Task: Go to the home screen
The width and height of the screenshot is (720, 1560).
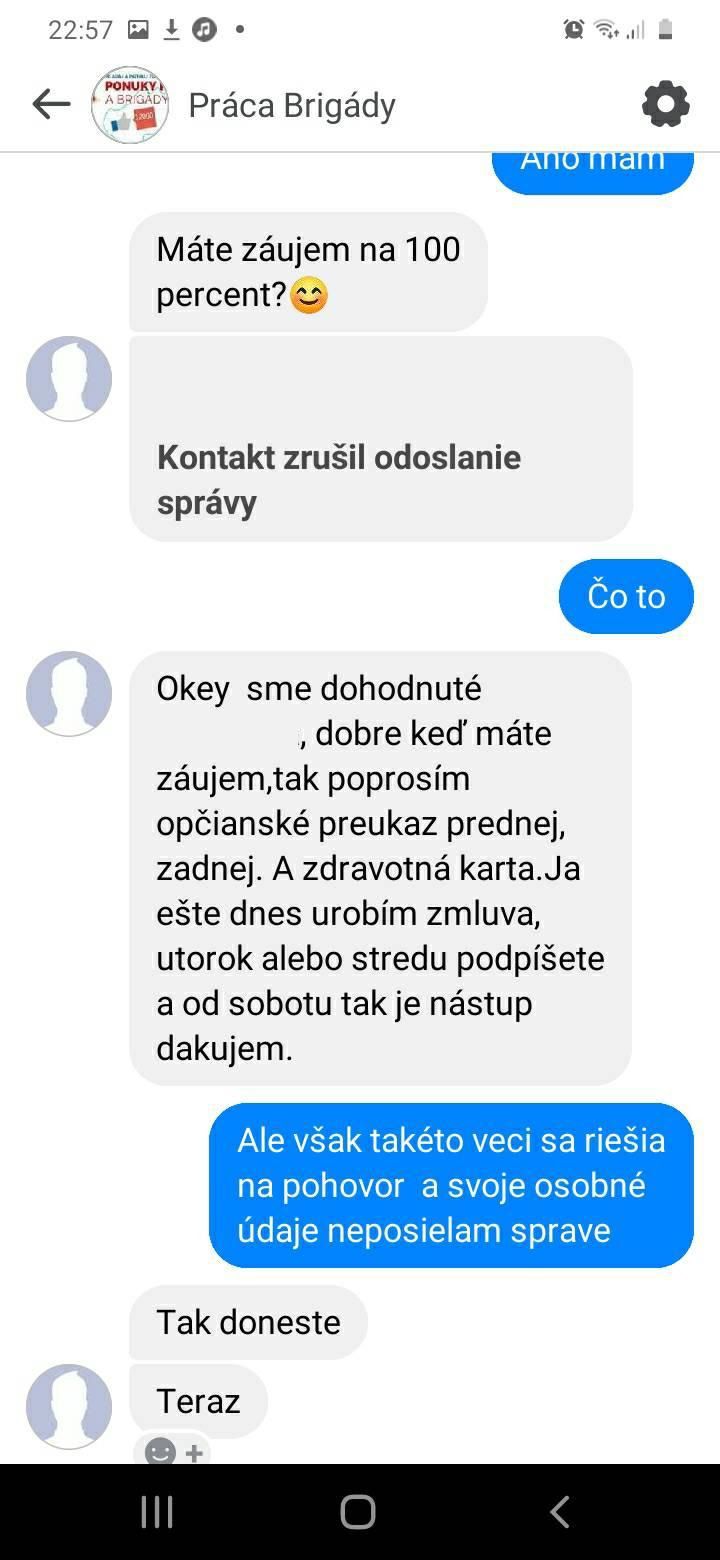Action: (358, 1511)
